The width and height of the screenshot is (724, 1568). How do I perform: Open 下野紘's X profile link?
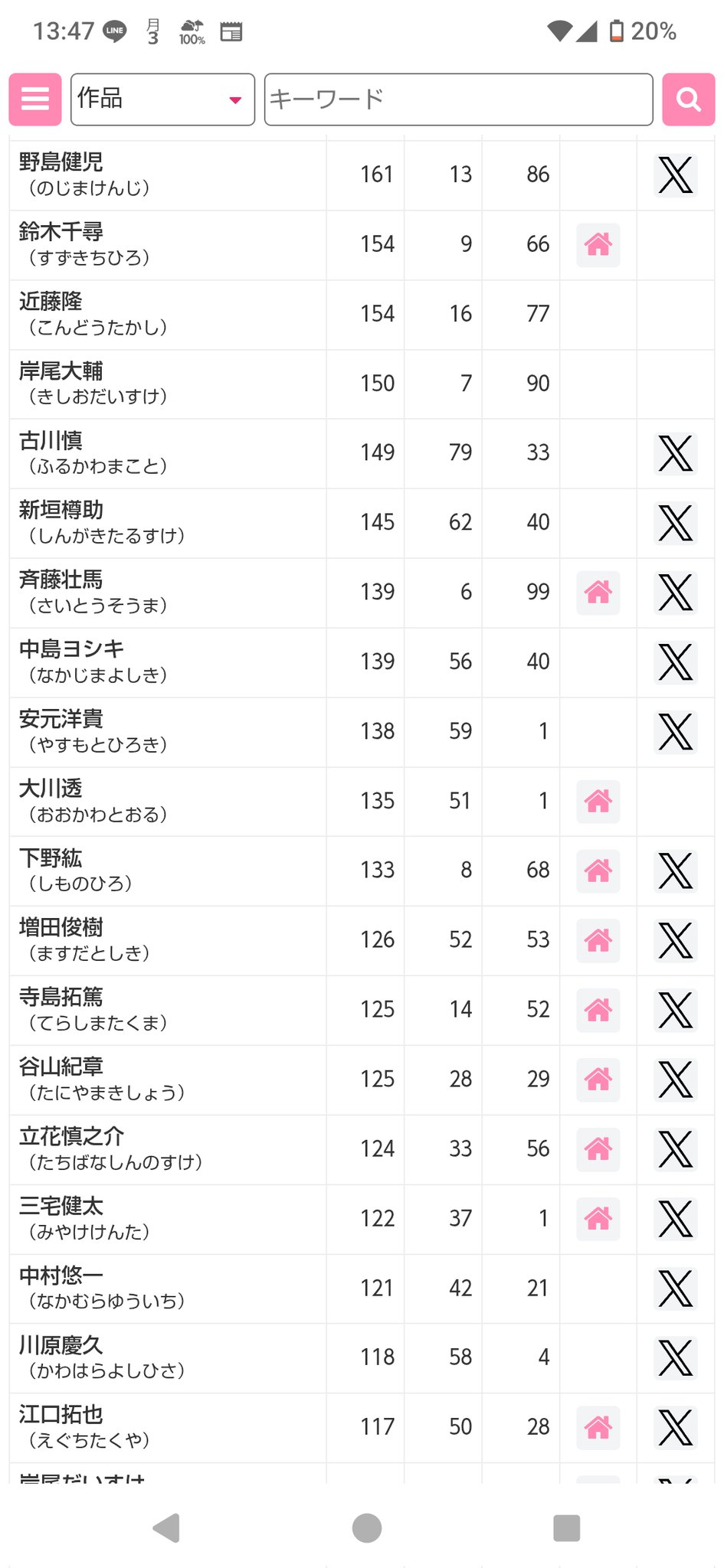point(675,871)
